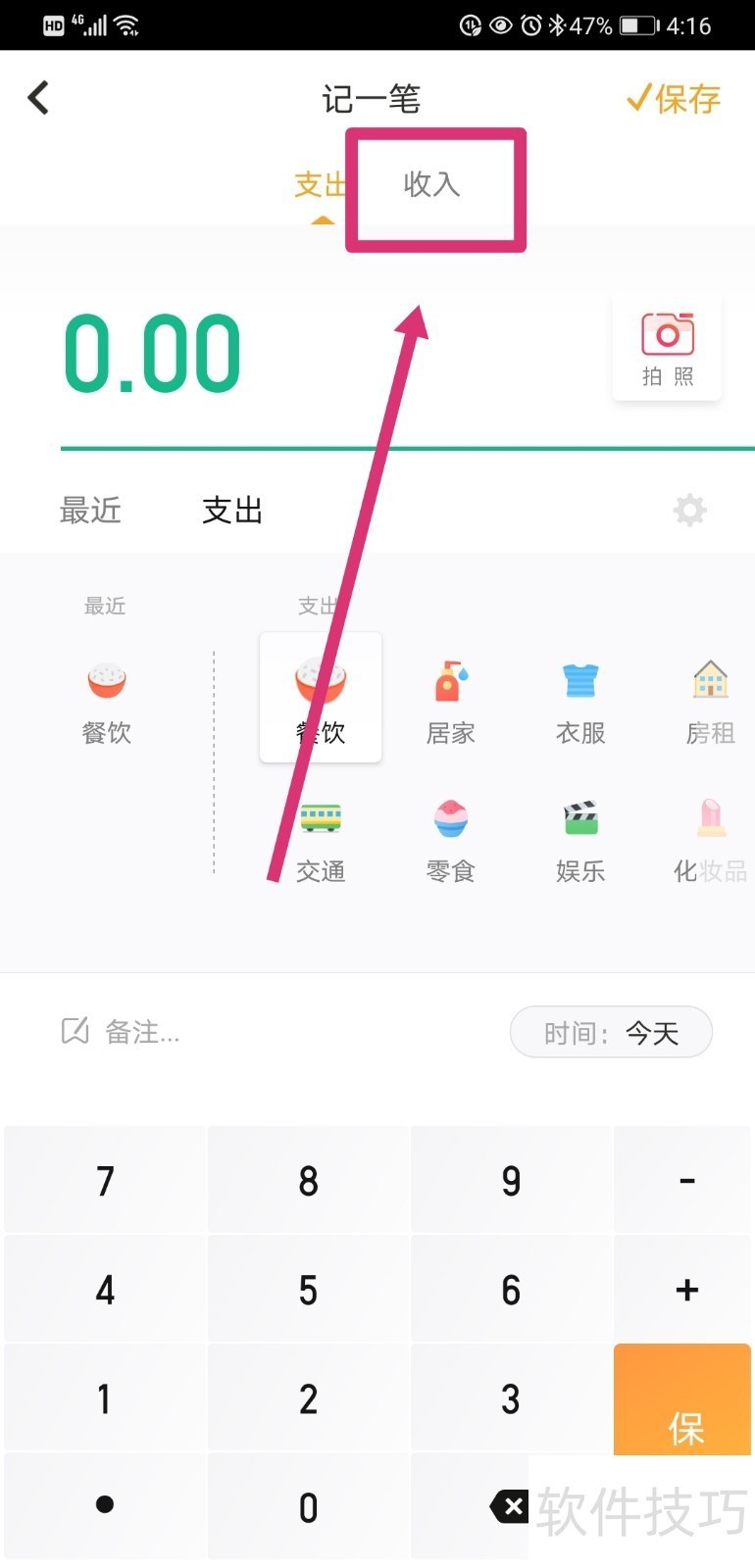Switch to the 收入 tab

coord(432,184)
